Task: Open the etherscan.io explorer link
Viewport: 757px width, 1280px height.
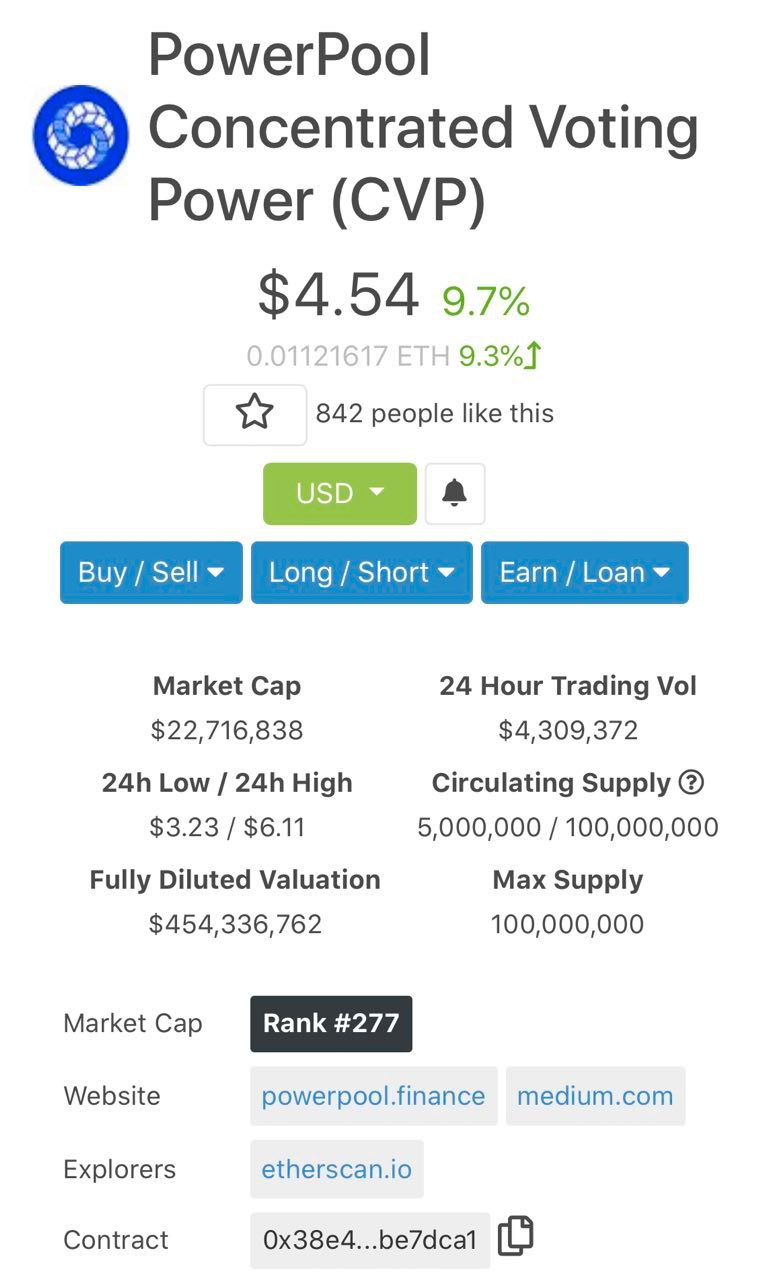Action: 337,1169
